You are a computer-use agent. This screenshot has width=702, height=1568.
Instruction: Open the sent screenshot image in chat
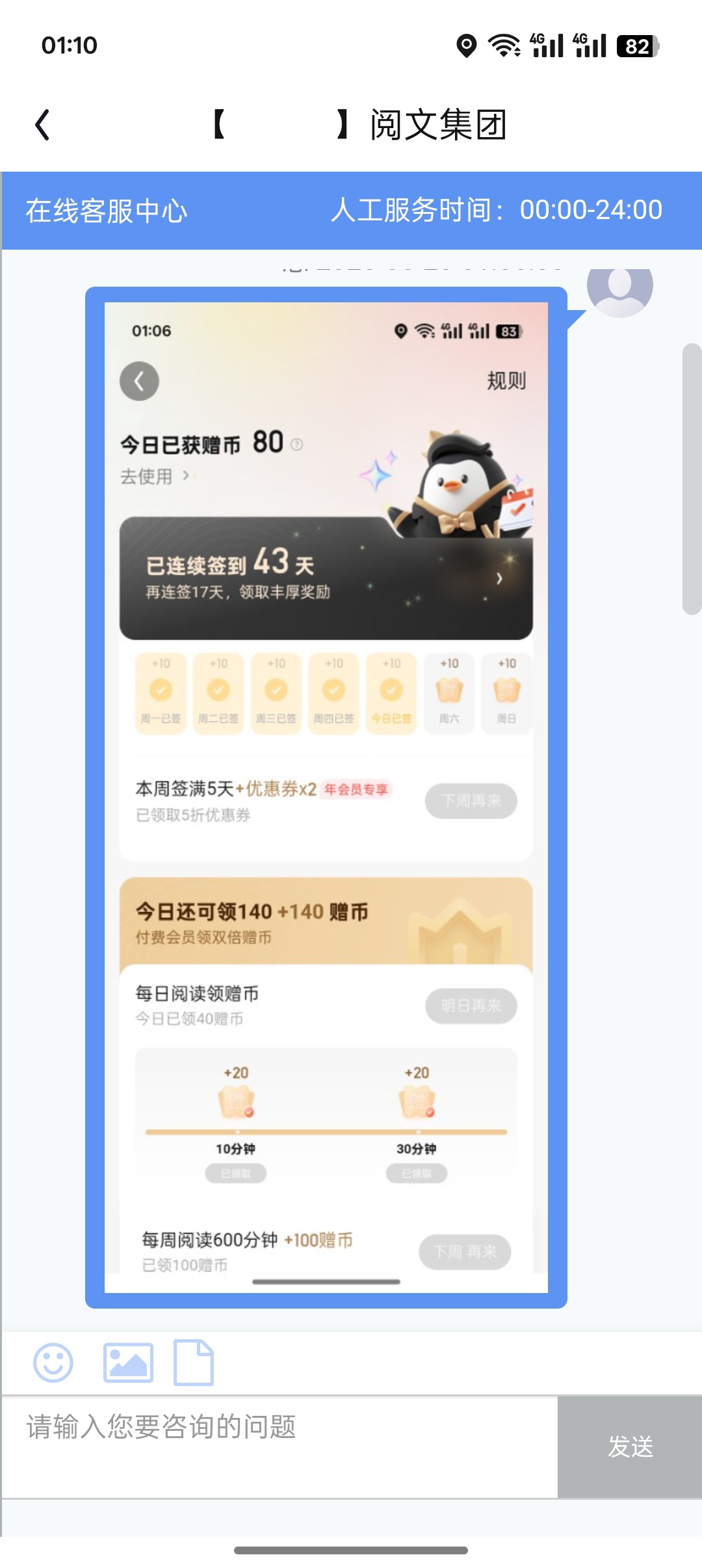pyautogui.click(x=326, y=798)
